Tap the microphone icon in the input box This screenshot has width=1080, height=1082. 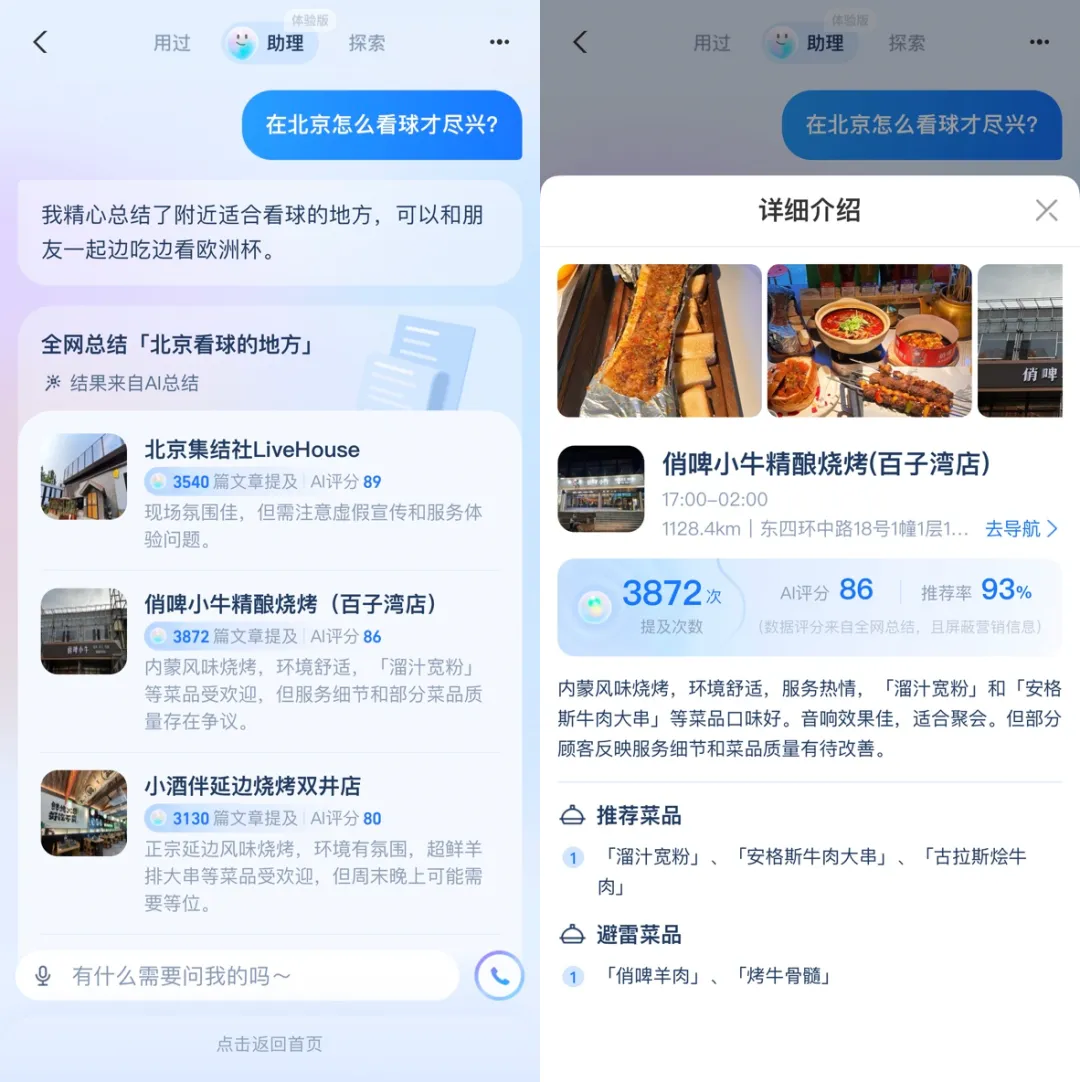43,976
